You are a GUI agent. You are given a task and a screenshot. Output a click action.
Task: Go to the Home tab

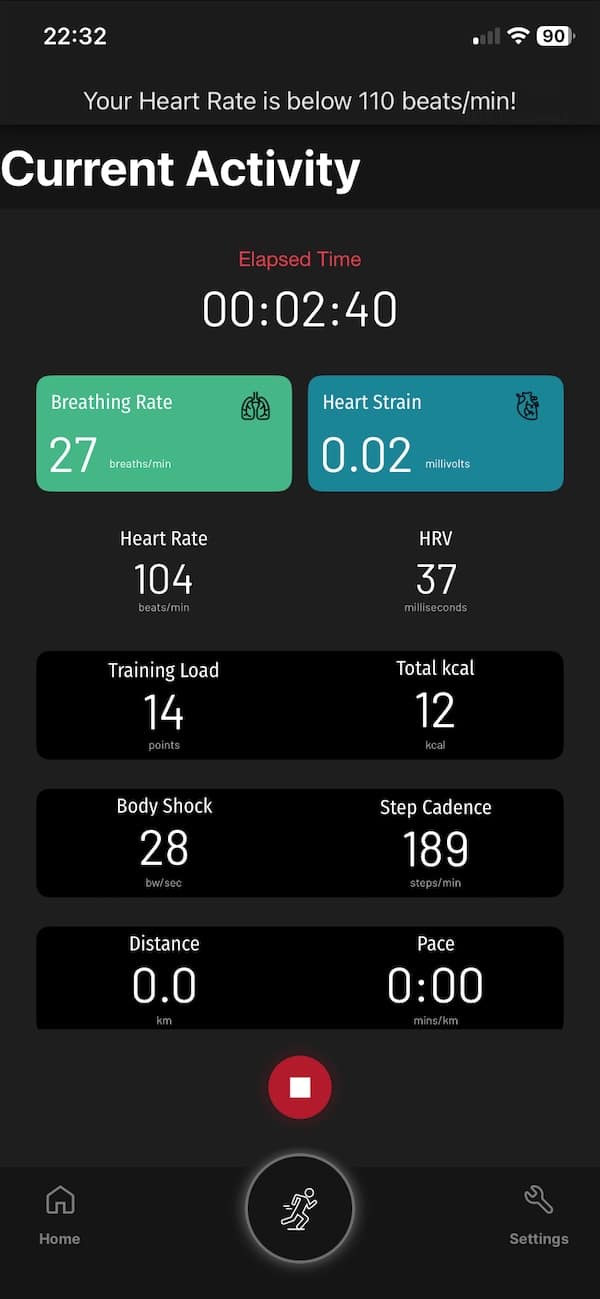60,1214
